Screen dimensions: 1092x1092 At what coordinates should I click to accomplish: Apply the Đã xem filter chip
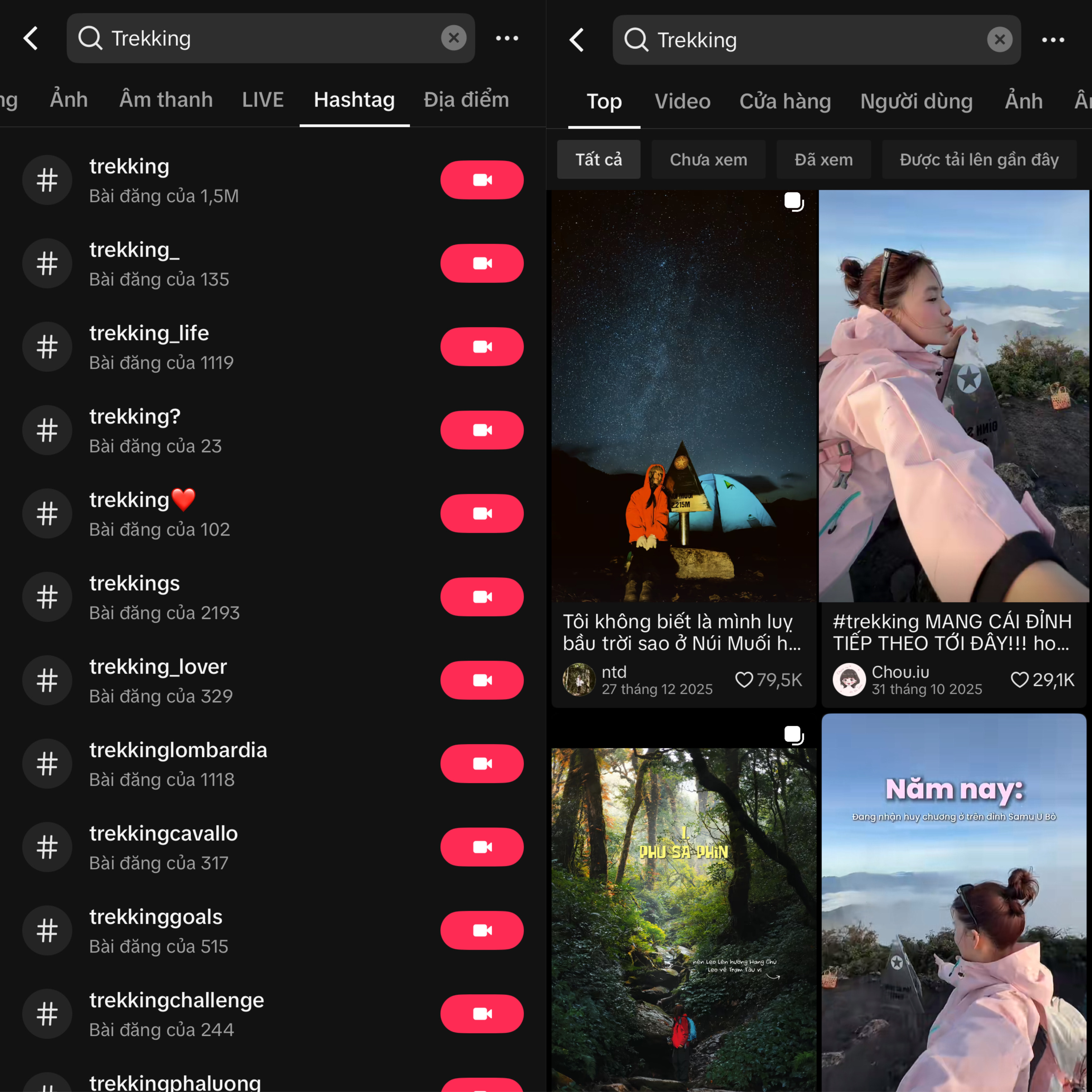(x=823, y=160)
